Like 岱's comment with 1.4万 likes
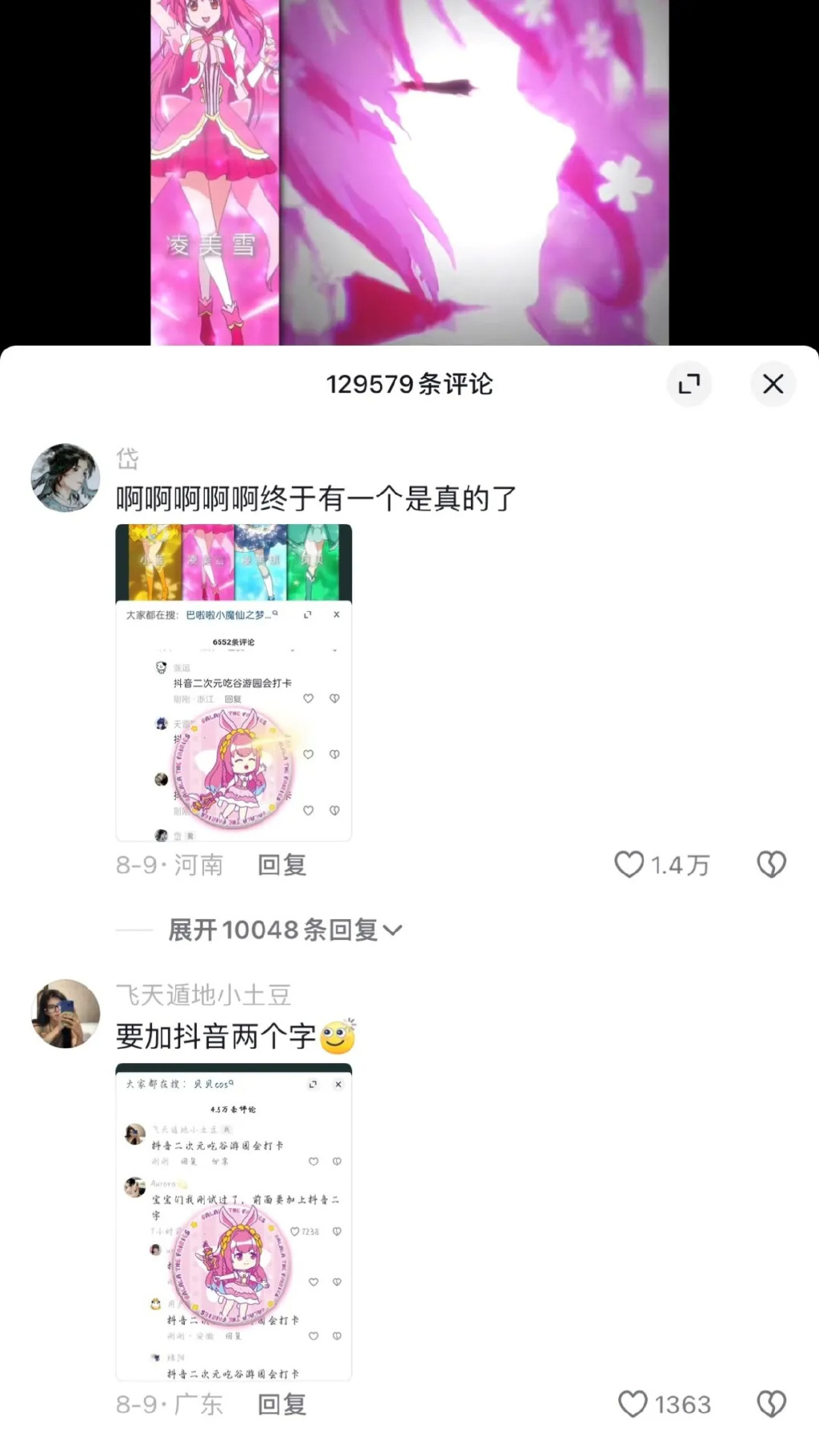 point(661,865)
